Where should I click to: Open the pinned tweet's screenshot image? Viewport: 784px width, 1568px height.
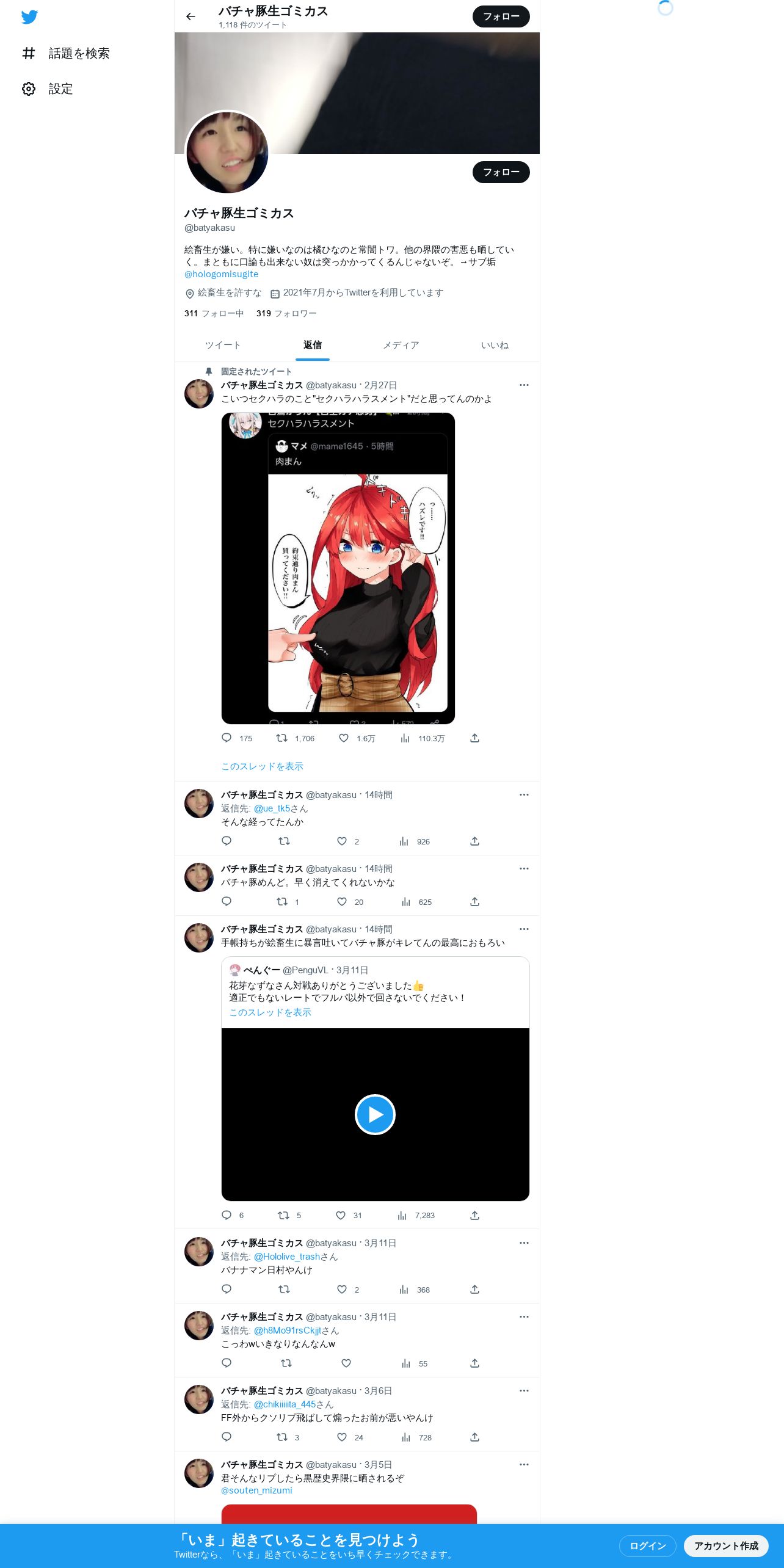(x=338, y=568)
